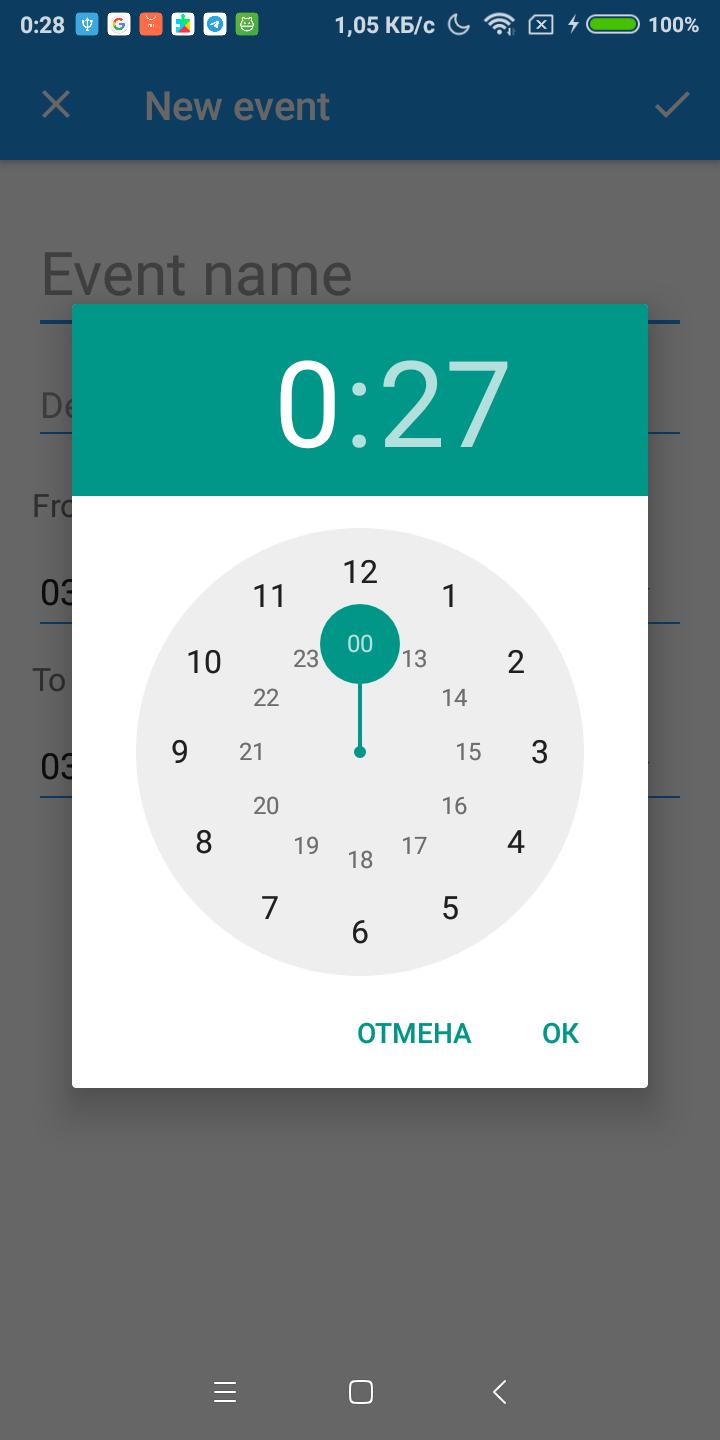The image size is (720, 1440).
Task: Select hour 20 on the inner ring
Action: (266, 806)
